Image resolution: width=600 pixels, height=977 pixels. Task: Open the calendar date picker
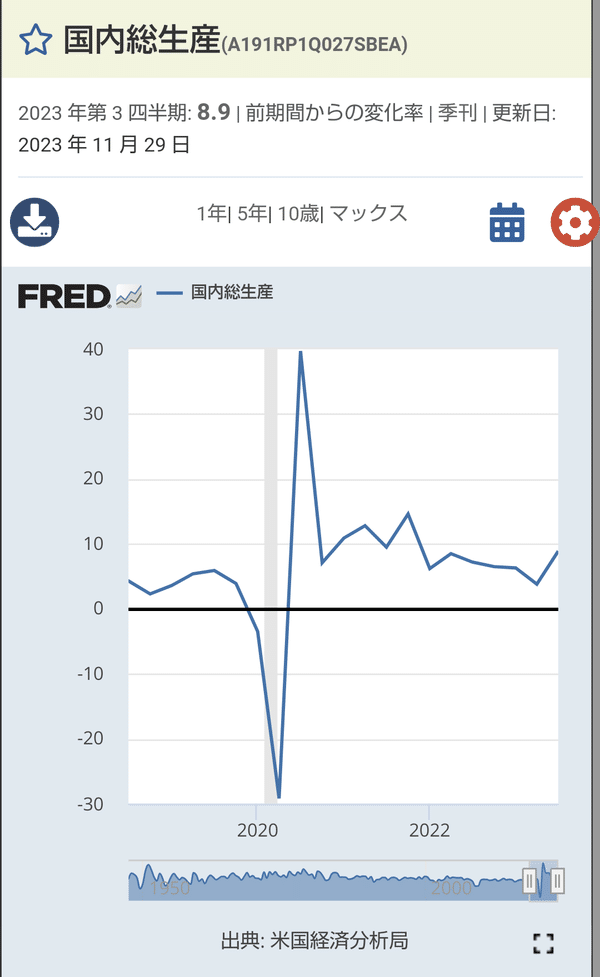click(x=507, y=222)
